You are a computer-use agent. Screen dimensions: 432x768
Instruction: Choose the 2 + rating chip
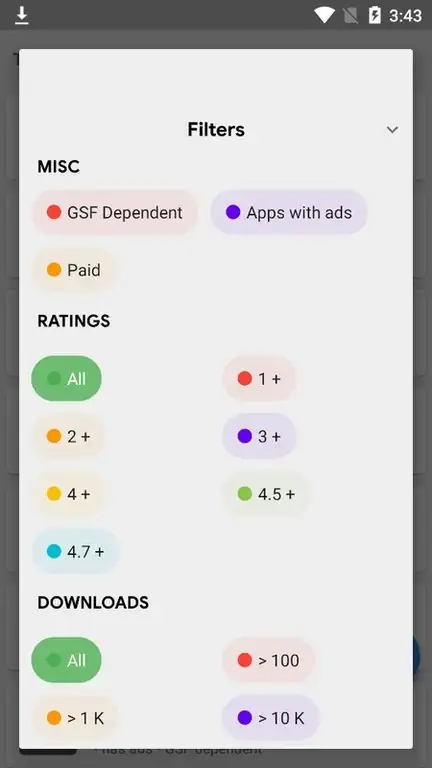(69, 436)
